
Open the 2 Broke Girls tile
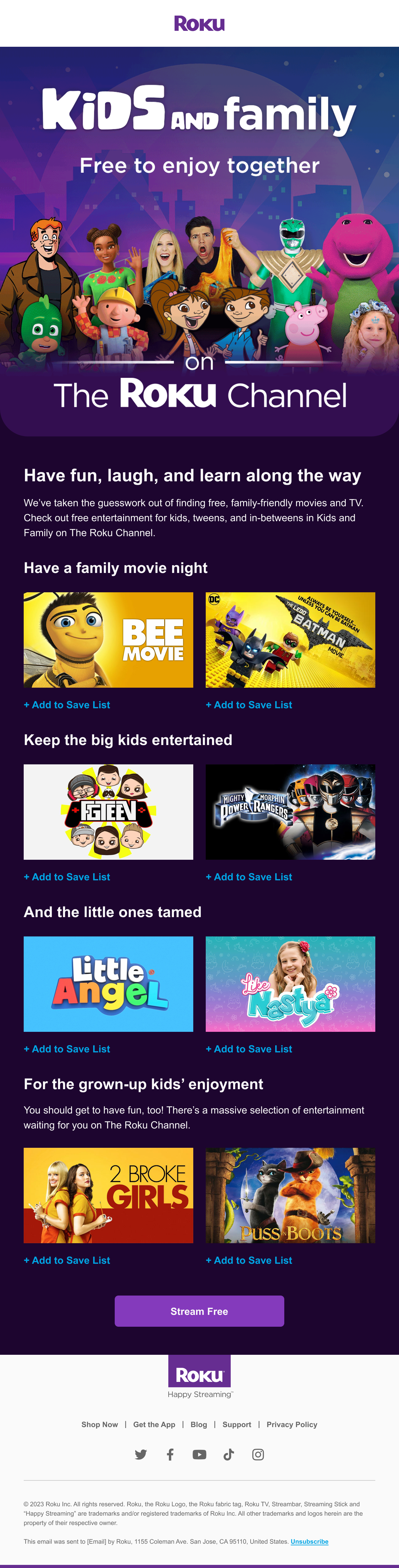pos(108,1195)
